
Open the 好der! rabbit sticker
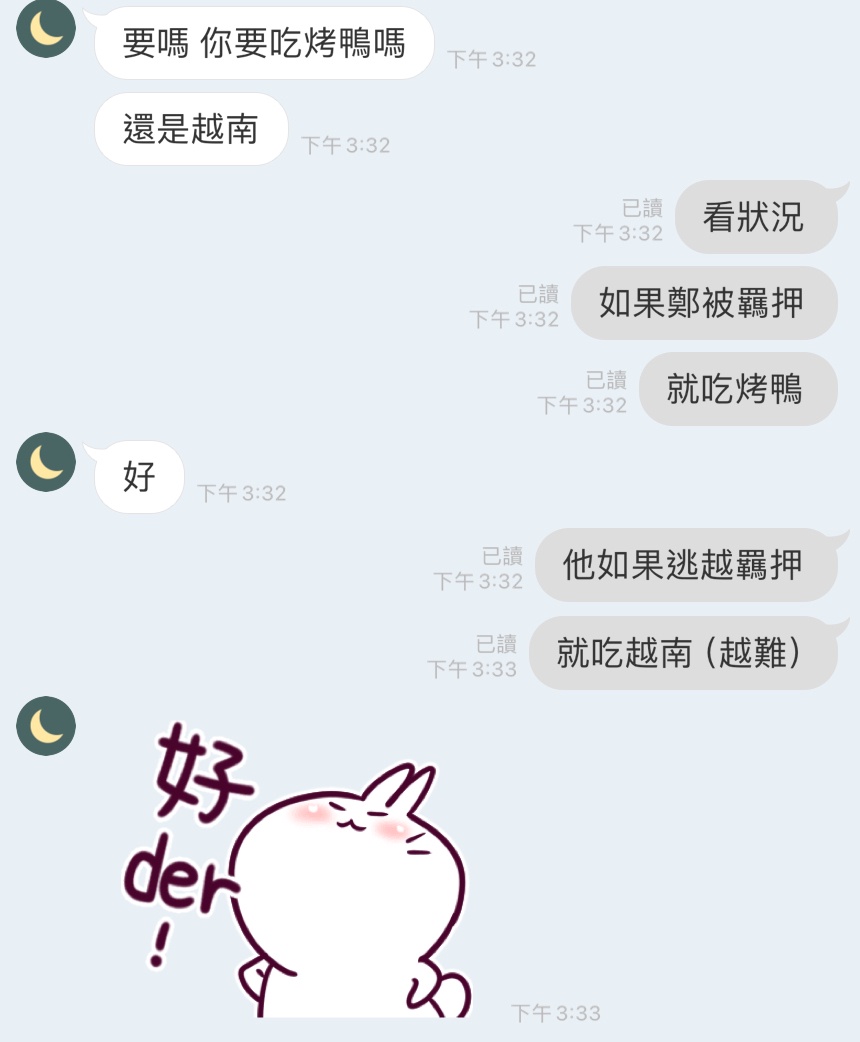pyautogui.click(x=300, y=870)
